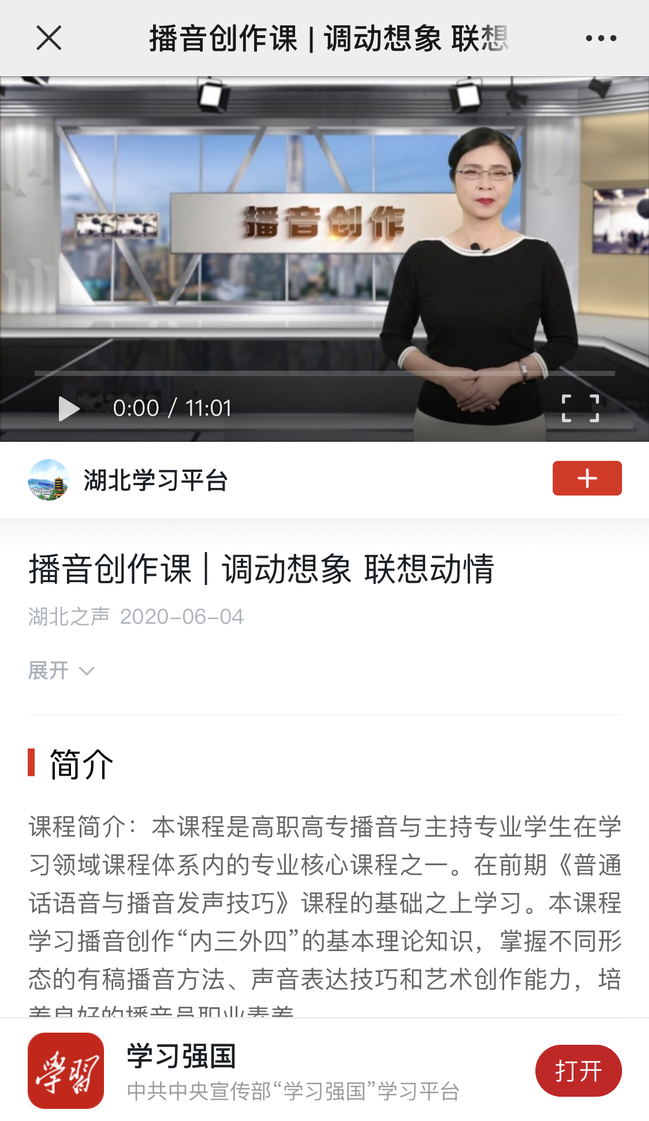Play the 播音创作 video
Viewport: 649px width, 1121px height.
coord(68,408)
